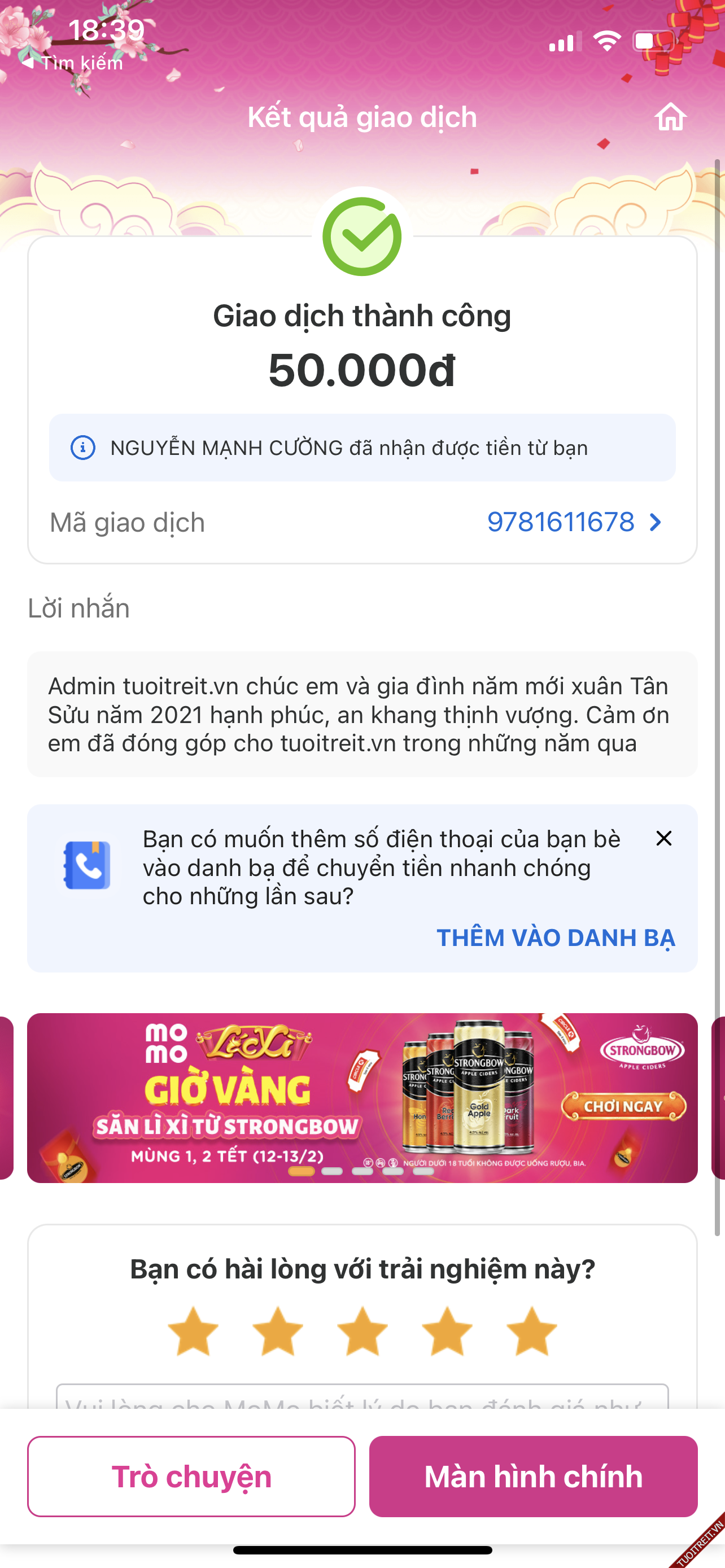The image size is (725, 1568).
Task: Rate the experience one star
Action: 193,1332
